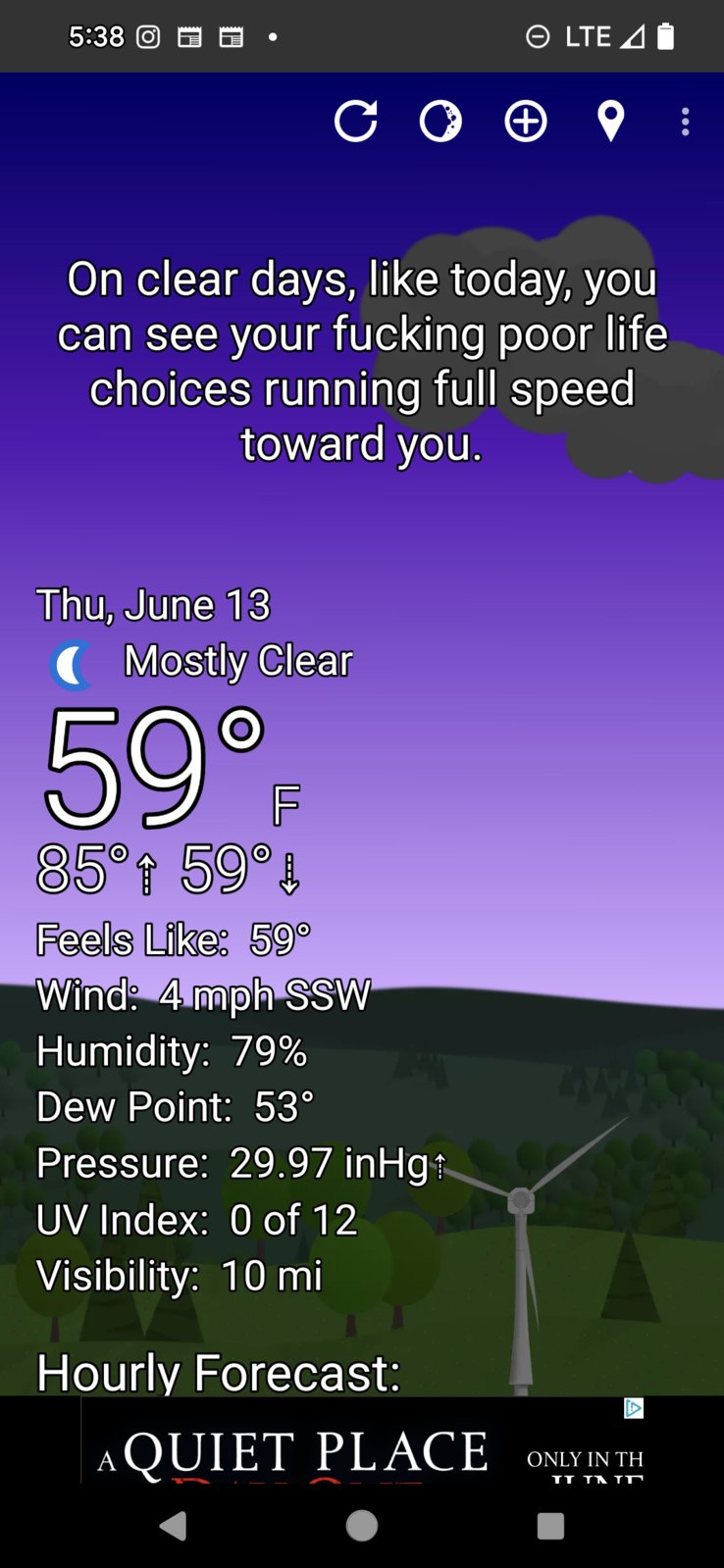The image size is (724, 1568).
Task: Go to the home screen
Action: 362,1526
